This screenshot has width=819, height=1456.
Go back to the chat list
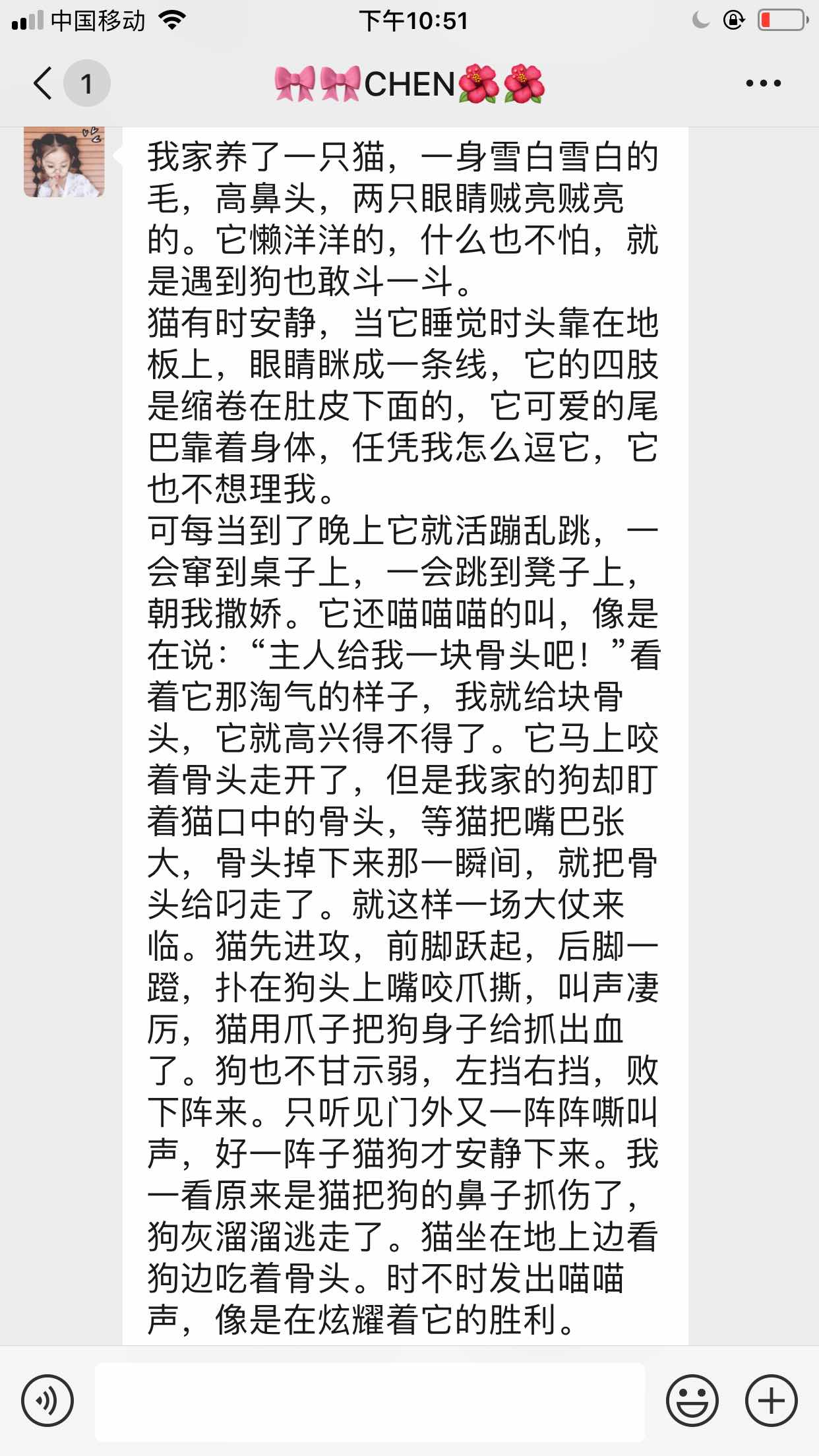43,83
